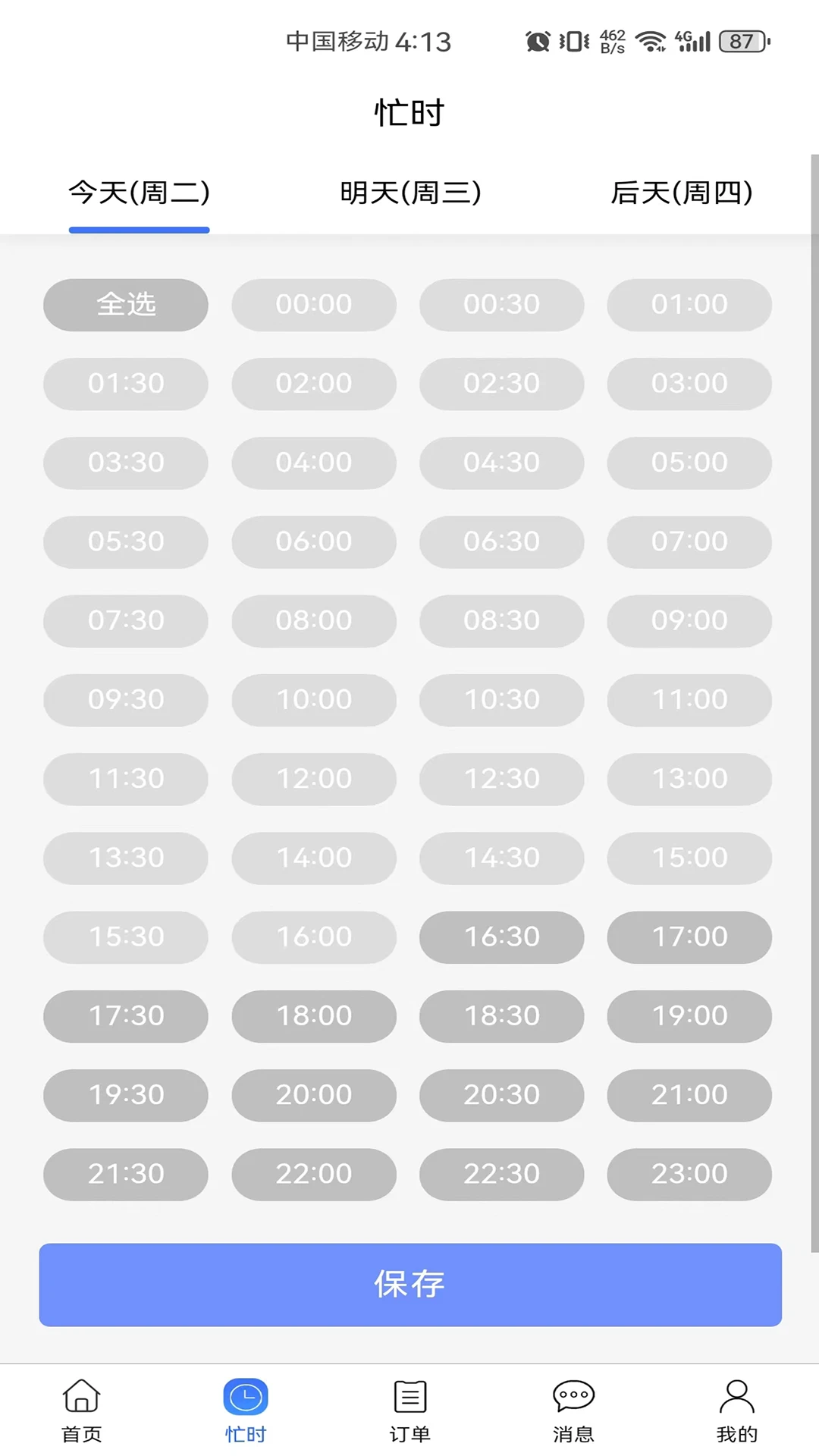
Task: Mark 18:00 as busy
Action: tap(314, 1016)
